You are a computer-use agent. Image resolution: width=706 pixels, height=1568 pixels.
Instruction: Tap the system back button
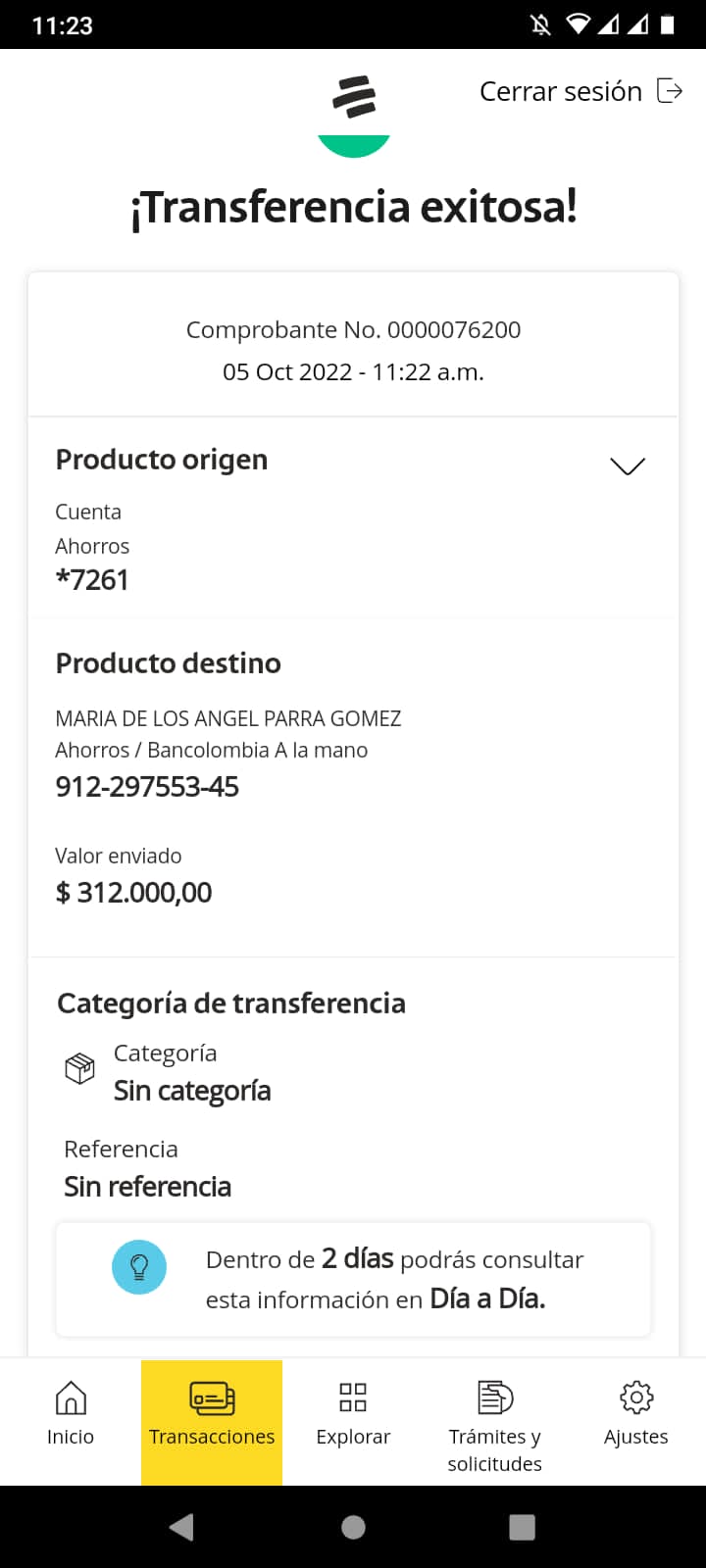[x=181, y=1527]
